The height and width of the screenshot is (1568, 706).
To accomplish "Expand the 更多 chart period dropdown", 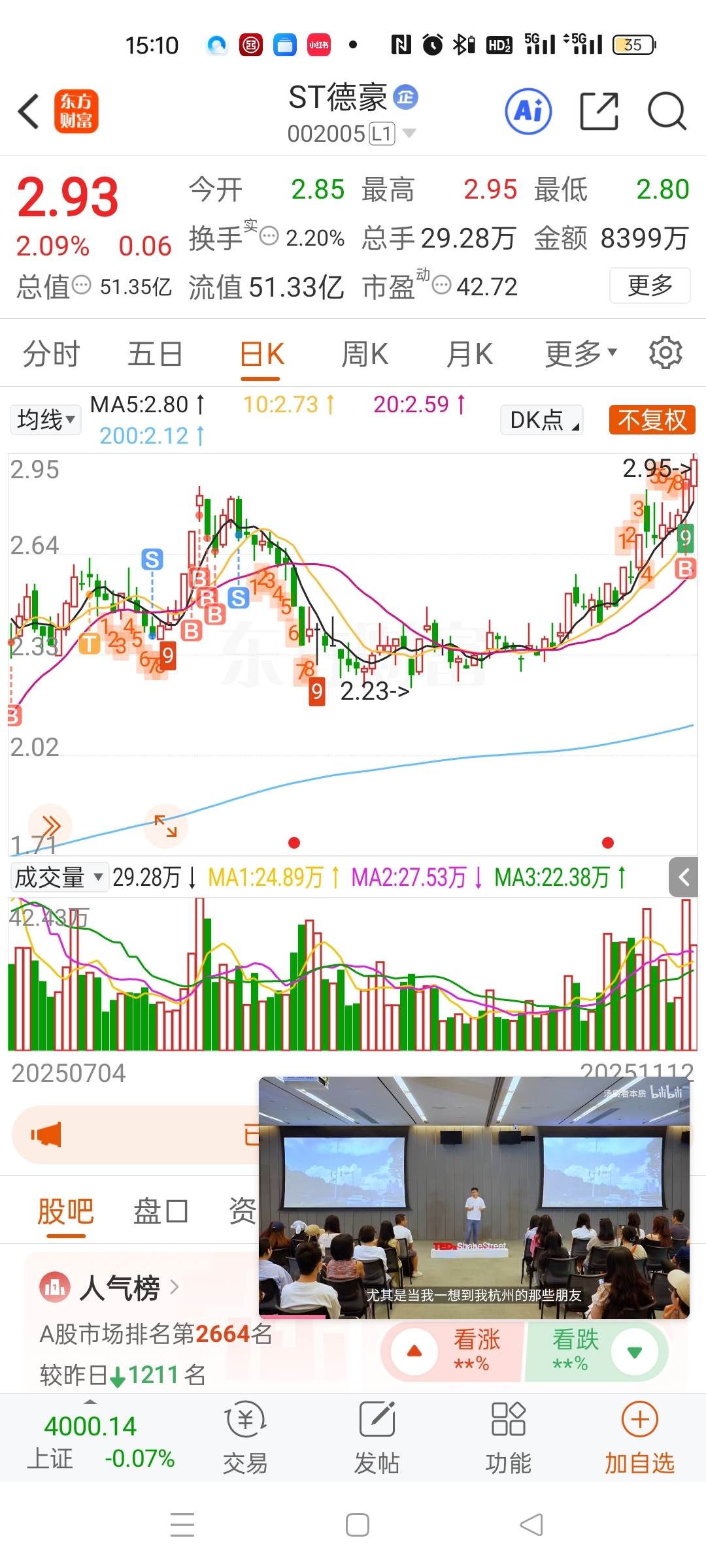I will (x=580, y=354).
